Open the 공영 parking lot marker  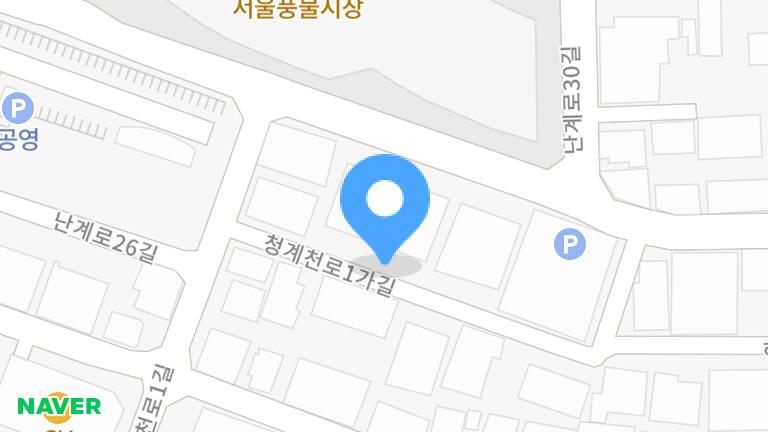coord(17,108)
